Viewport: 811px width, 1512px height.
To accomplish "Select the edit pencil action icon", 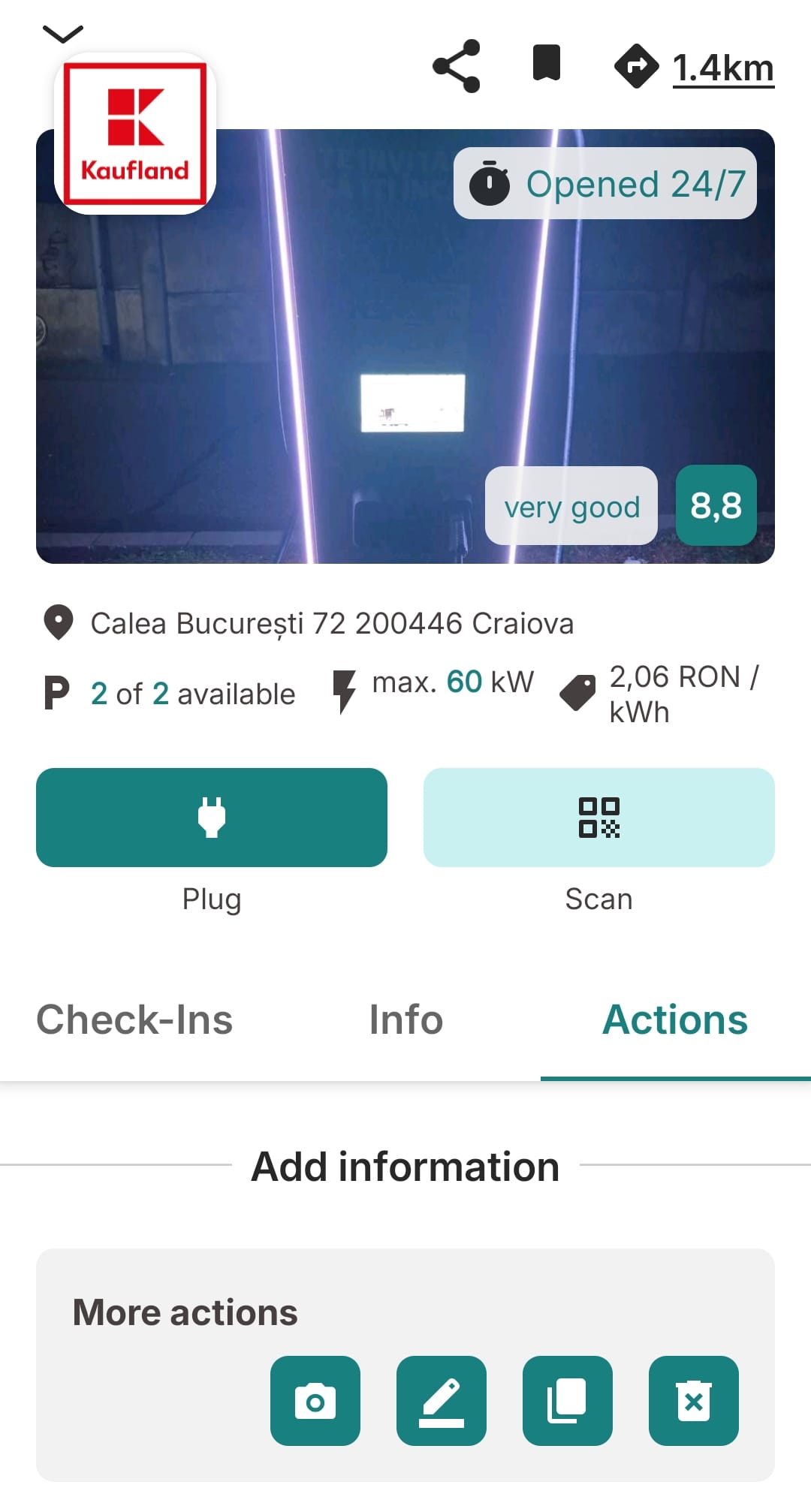I will click(442, 1401).
